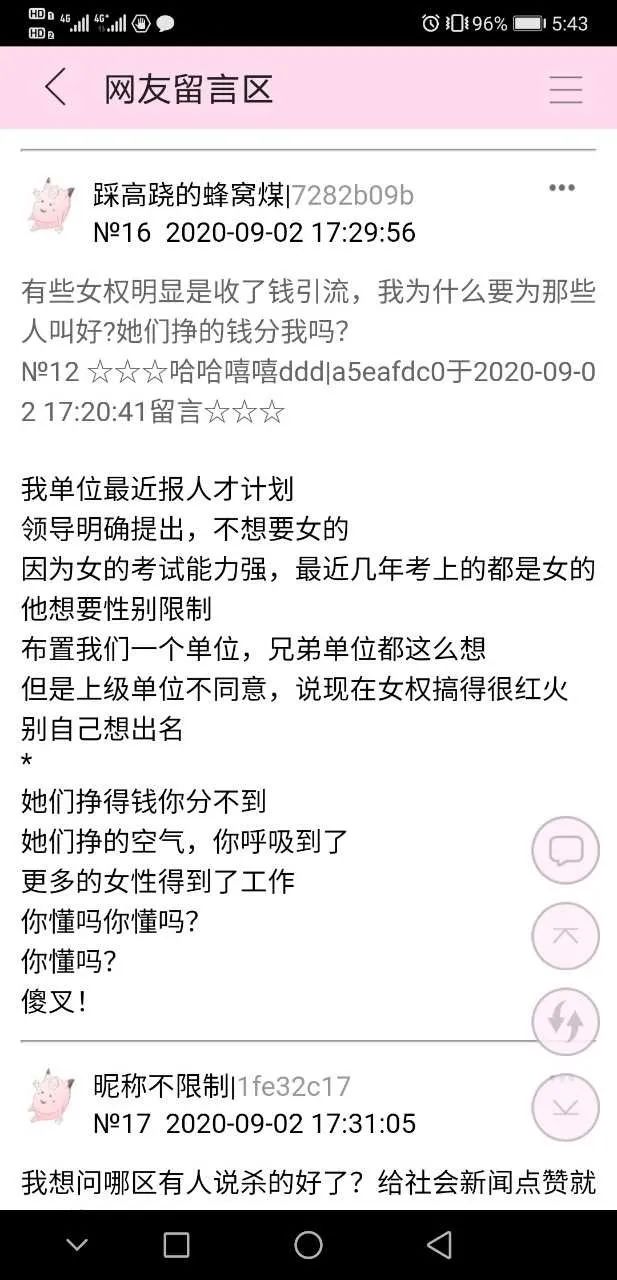Jump to top with the floating up-arrow button
The height and width of the screenshot is (1280, 617).
(565, 936)
